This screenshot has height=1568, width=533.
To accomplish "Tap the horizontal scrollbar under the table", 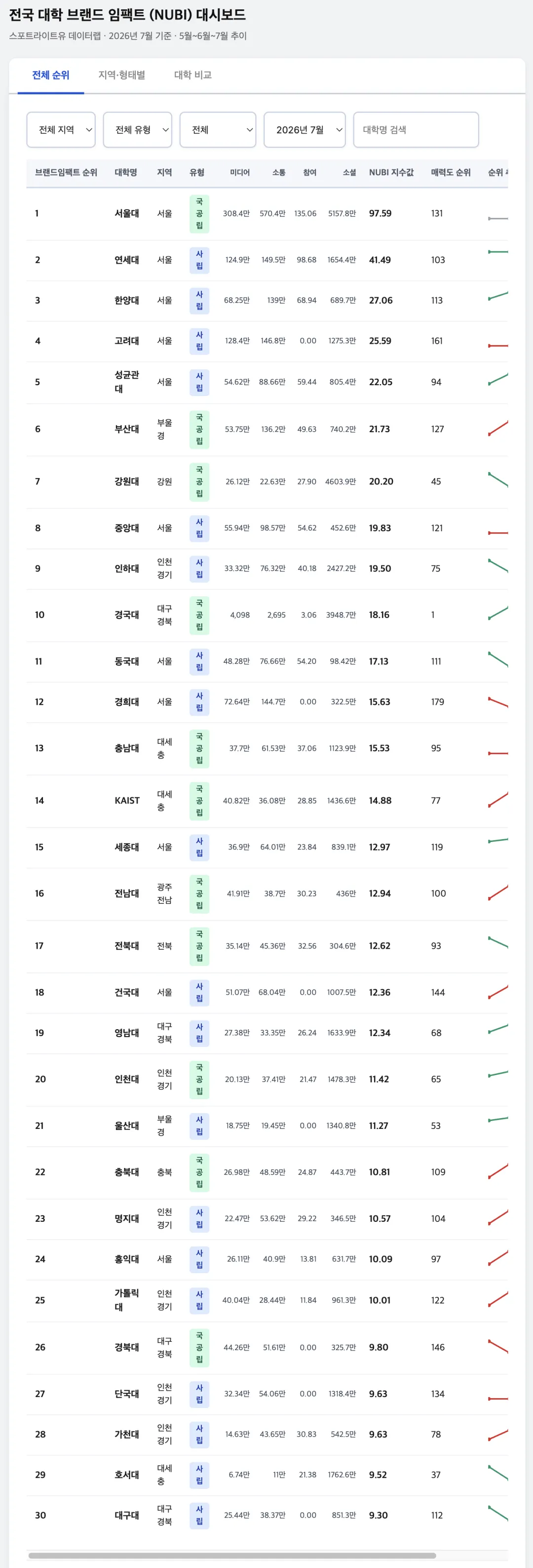I will click(x=232, y=1555).
